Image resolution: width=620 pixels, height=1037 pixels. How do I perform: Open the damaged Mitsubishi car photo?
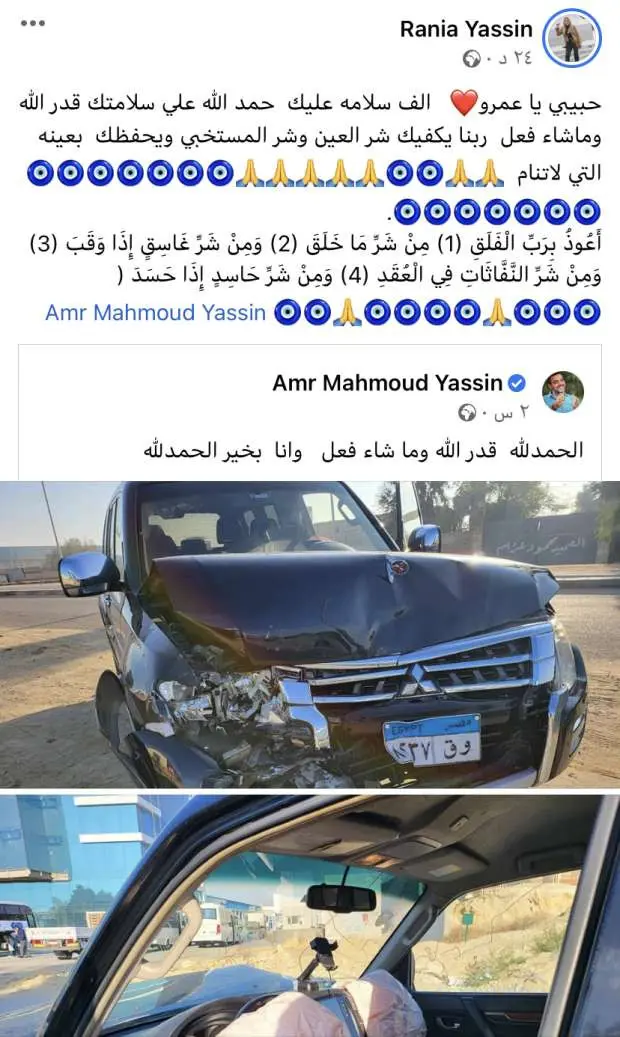pyautogui.click(x=310, y=634)
